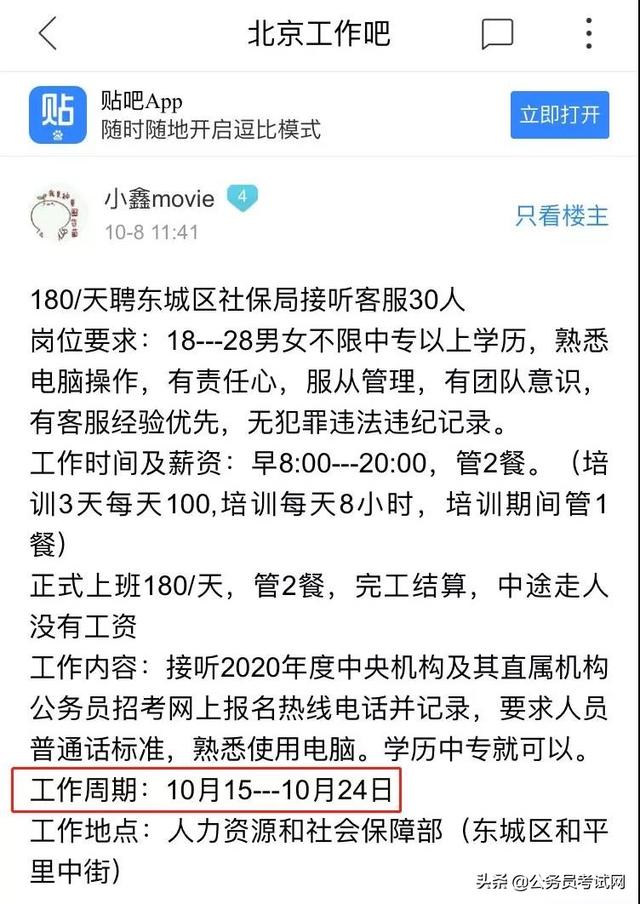640x904 pixels.
Task: Open the comment bubble icon
Action: tap(496, 35)
